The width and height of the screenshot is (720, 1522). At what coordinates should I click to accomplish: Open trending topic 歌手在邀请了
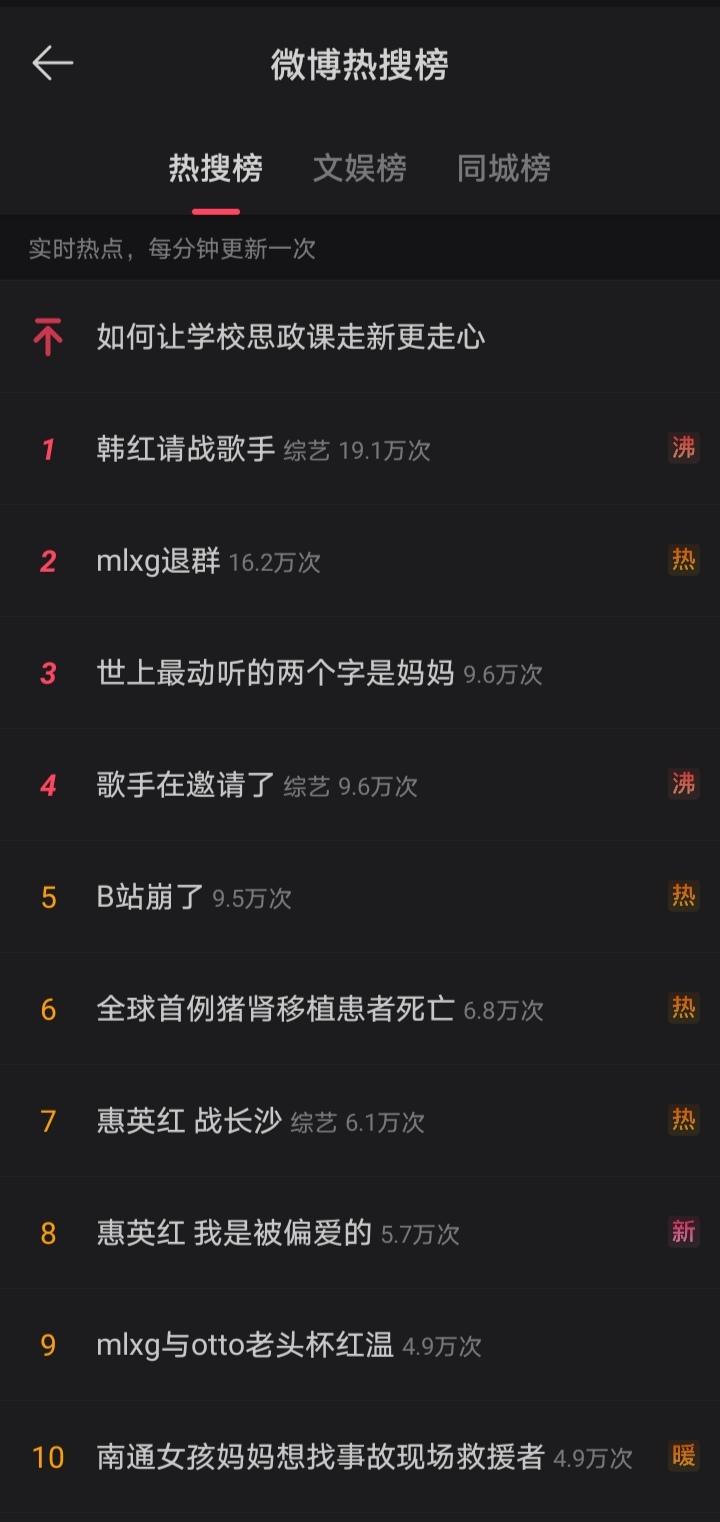click(x=185, y=785)
